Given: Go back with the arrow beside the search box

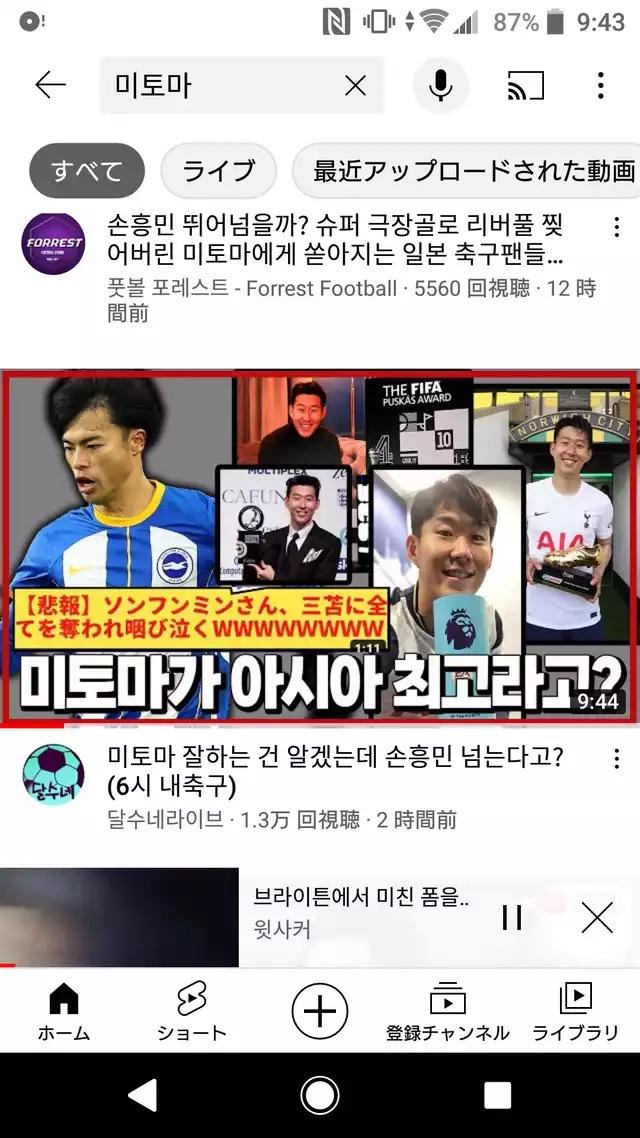Looking at the screenshot, I should point(50,86).
